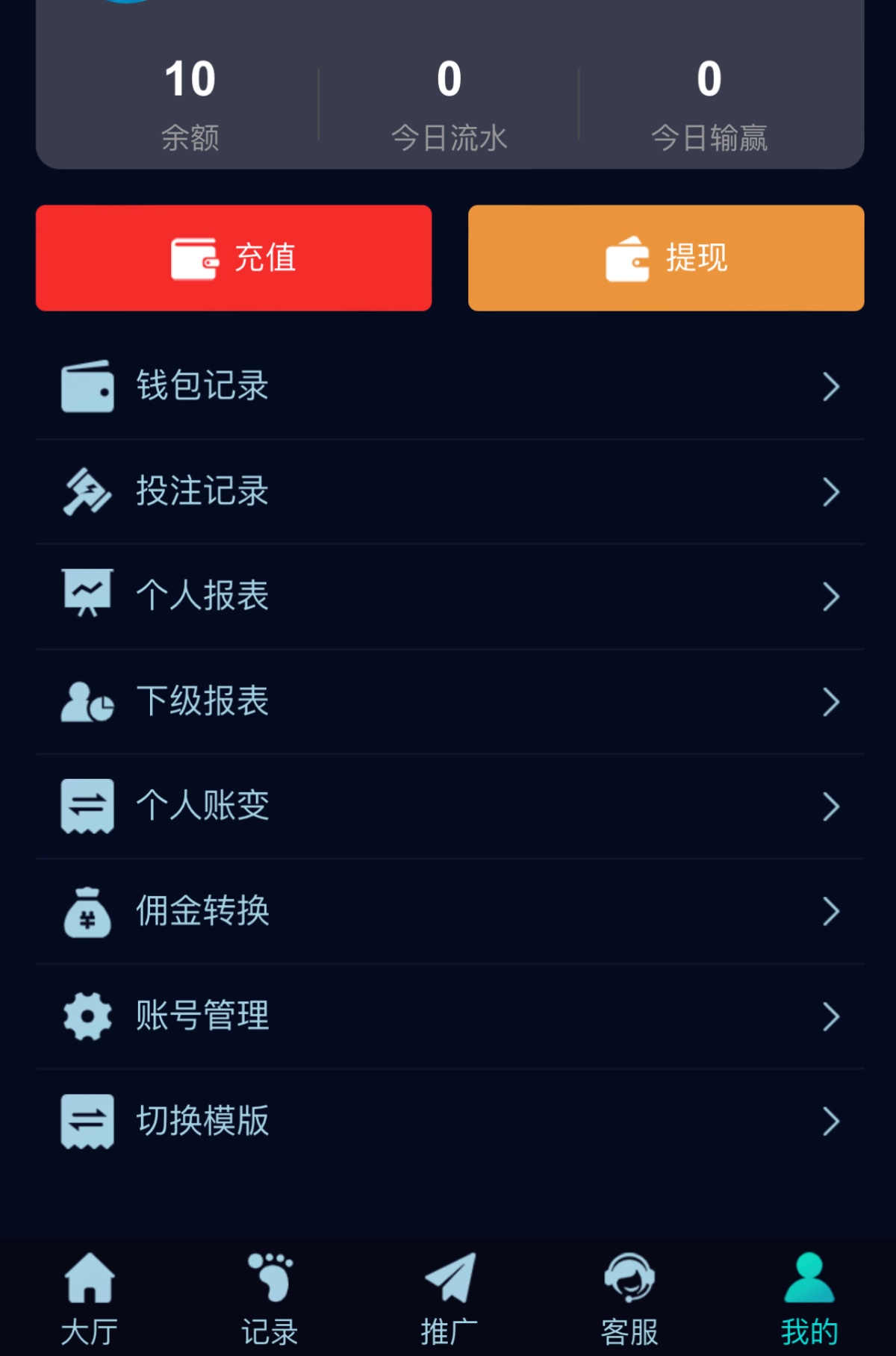The image size is (896, 1356).
Task: Go to 佣金转换 commission conversion
Action: point(448,911)
